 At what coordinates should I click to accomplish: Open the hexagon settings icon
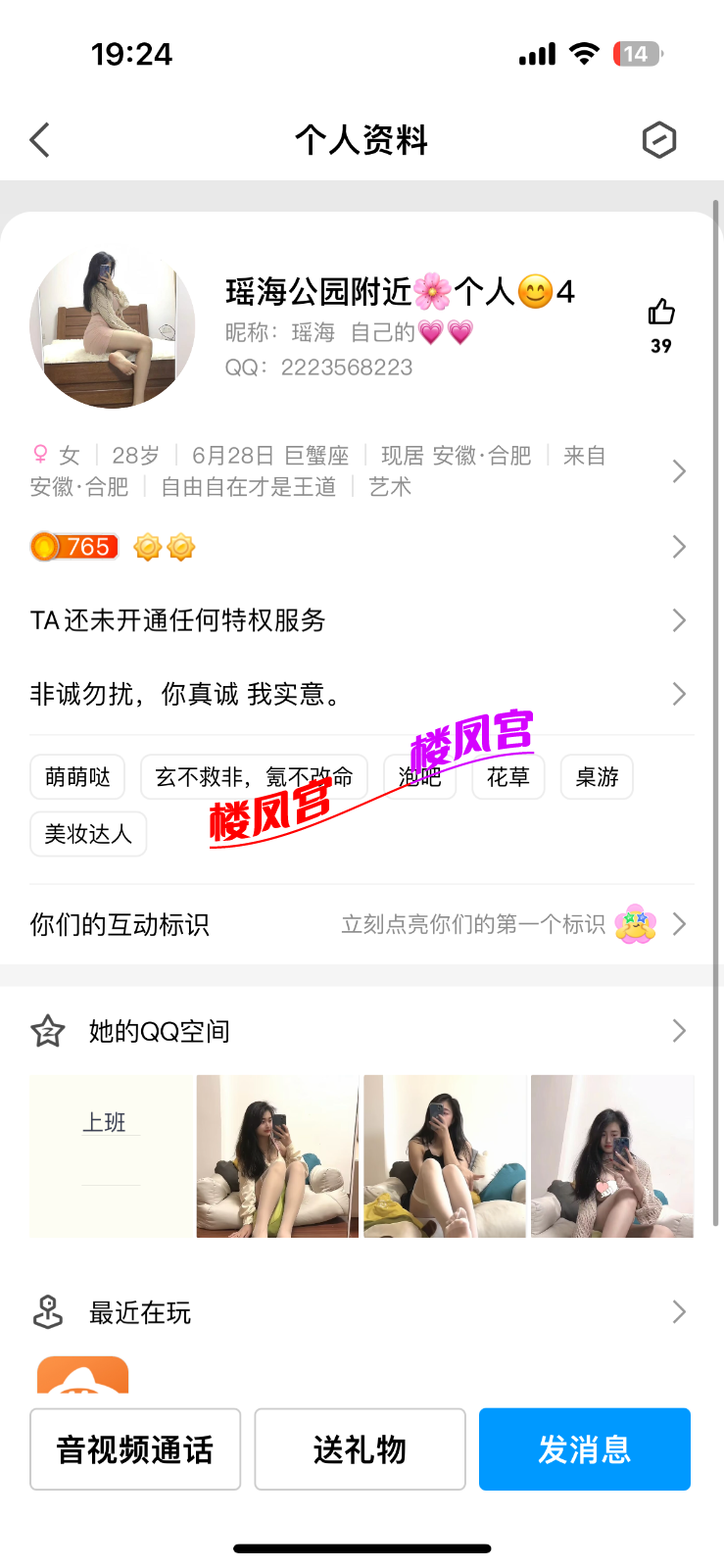(x=659, y=140)
